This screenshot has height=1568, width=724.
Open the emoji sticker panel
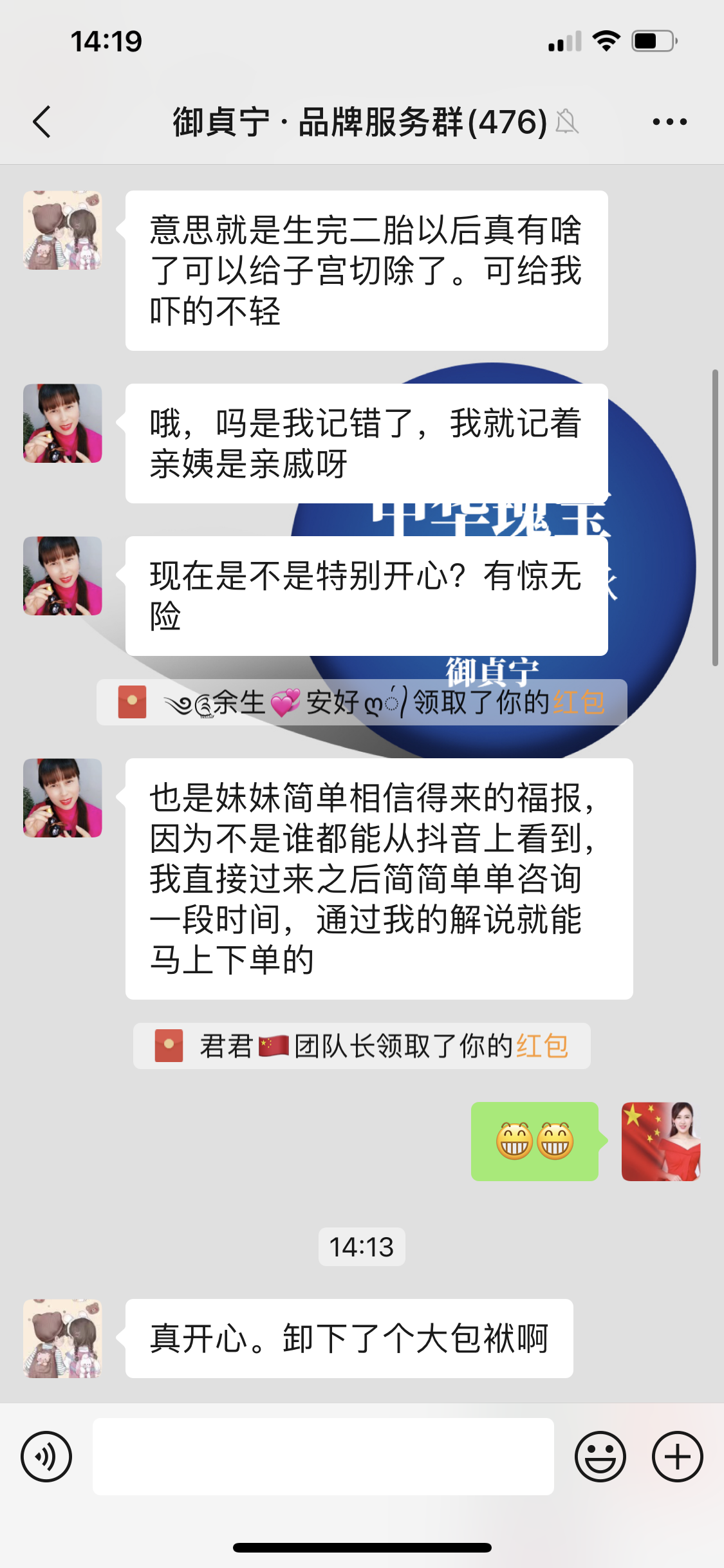coord(600,1457)
